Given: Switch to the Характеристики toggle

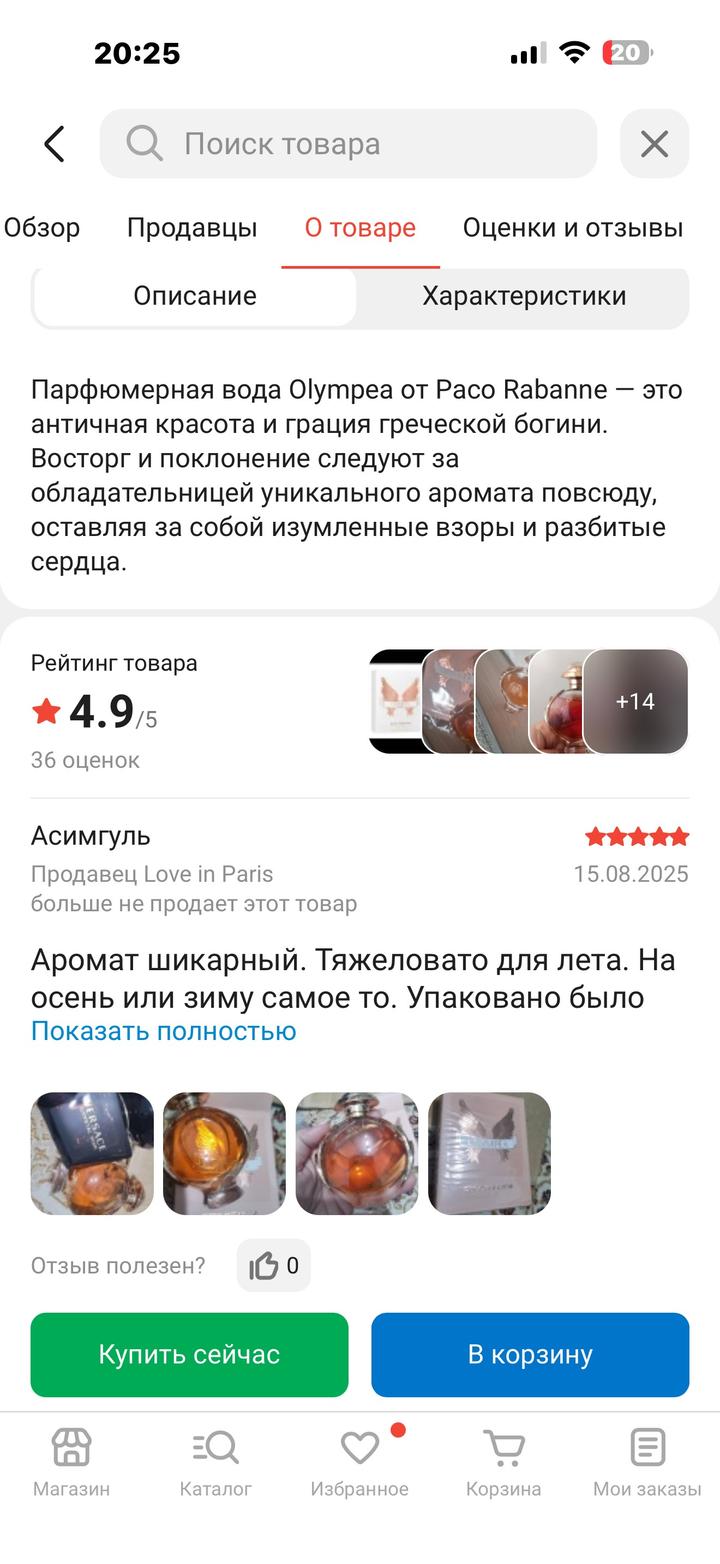Looking at the screenshot, I should click(525, 295).
